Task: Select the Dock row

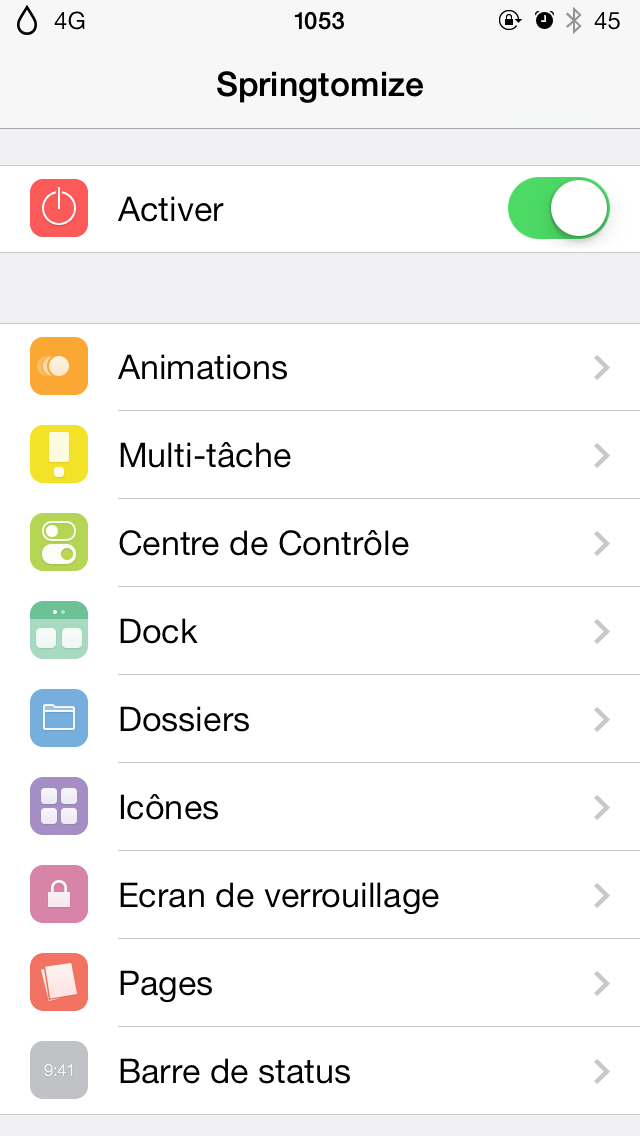Action: (320, 631)
